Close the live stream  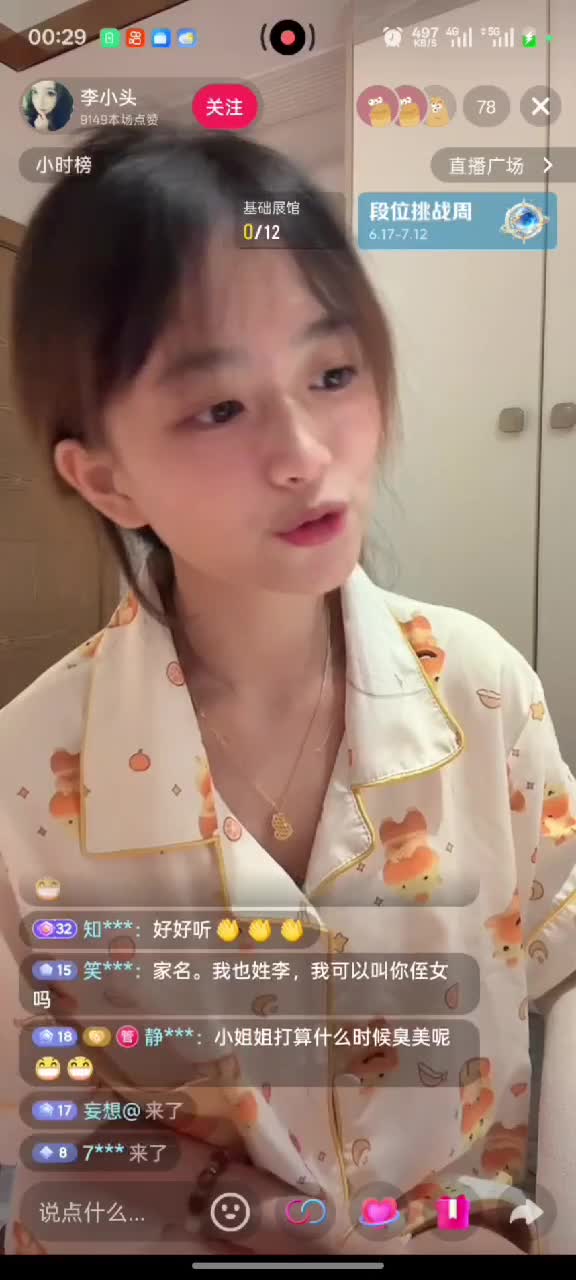click(x=540, y=106)
